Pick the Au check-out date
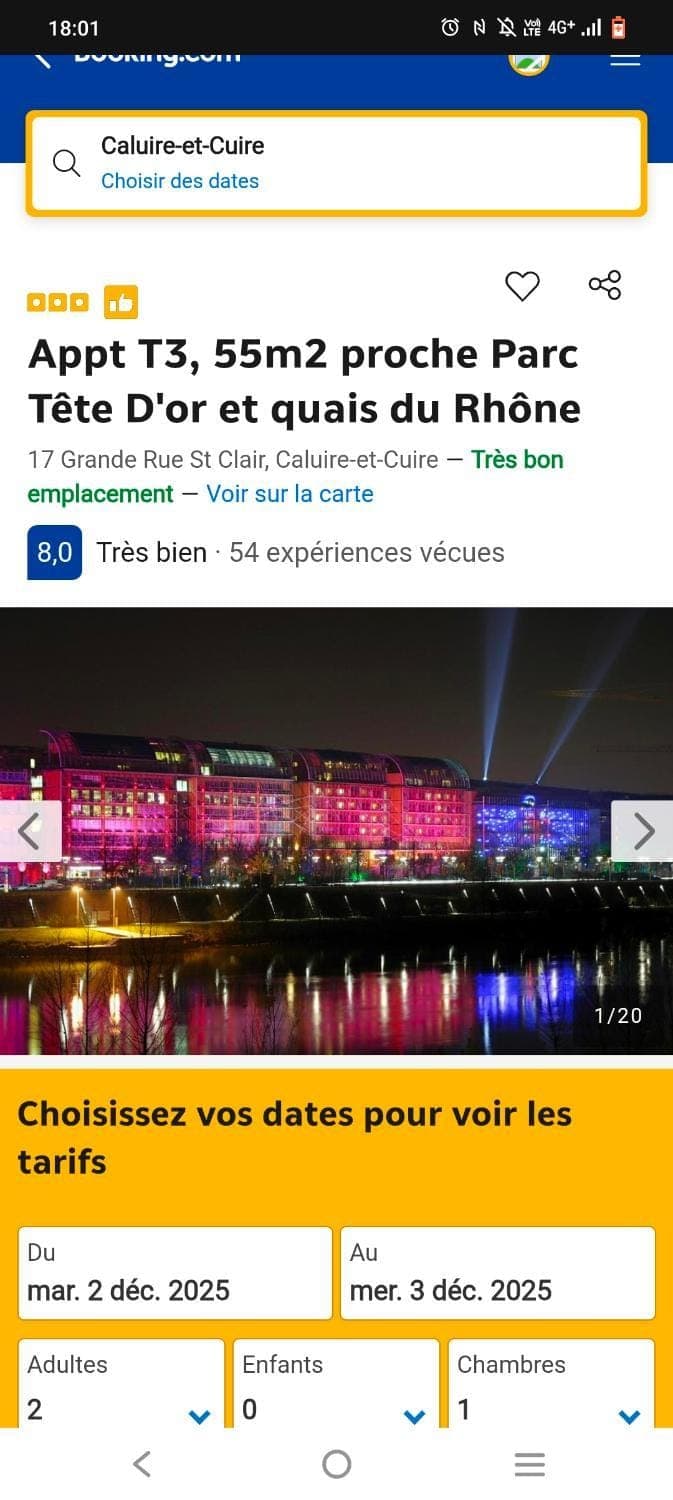This screenshot has width=673, height=1500. click(497, 1273)
